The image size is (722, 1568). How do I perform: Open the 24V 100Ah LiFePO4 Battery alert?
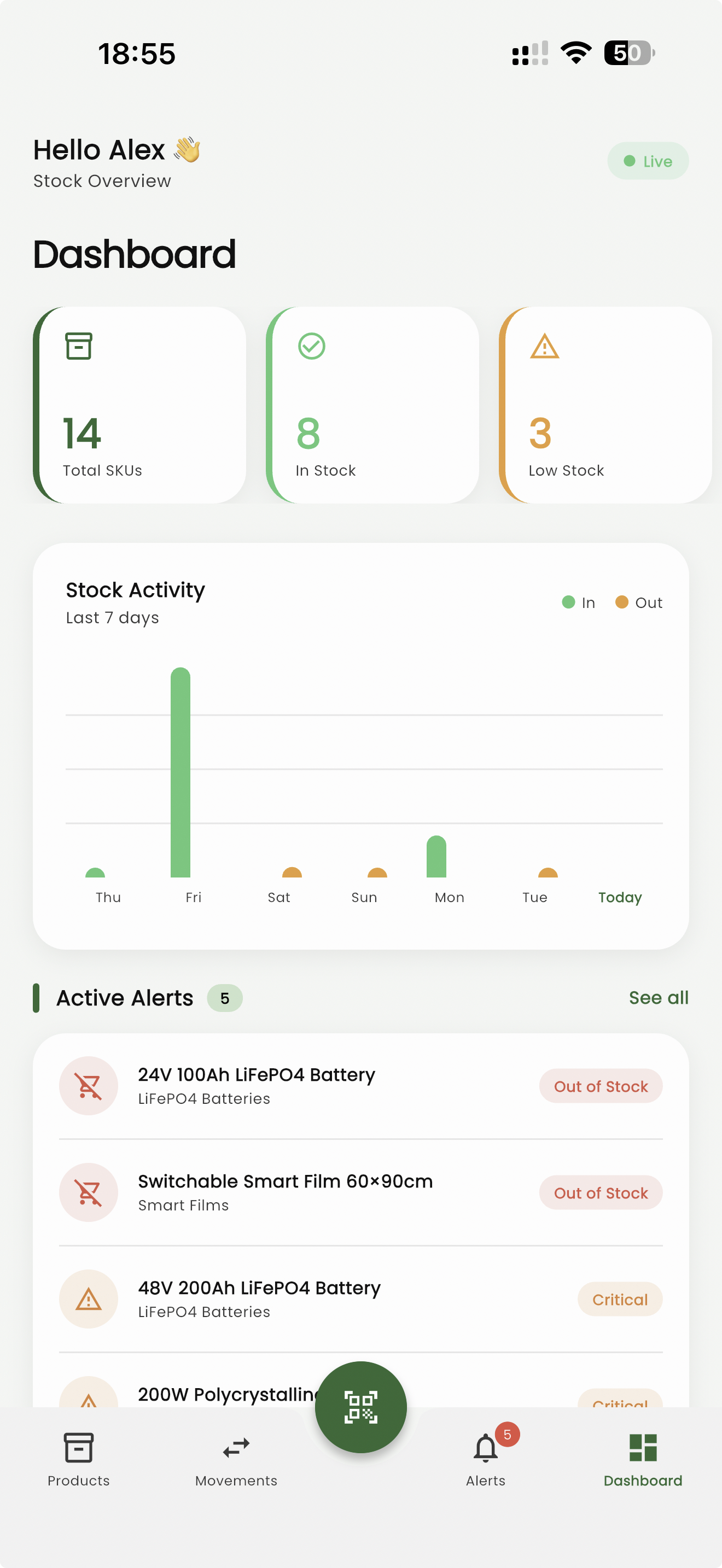coord(360,1086)
